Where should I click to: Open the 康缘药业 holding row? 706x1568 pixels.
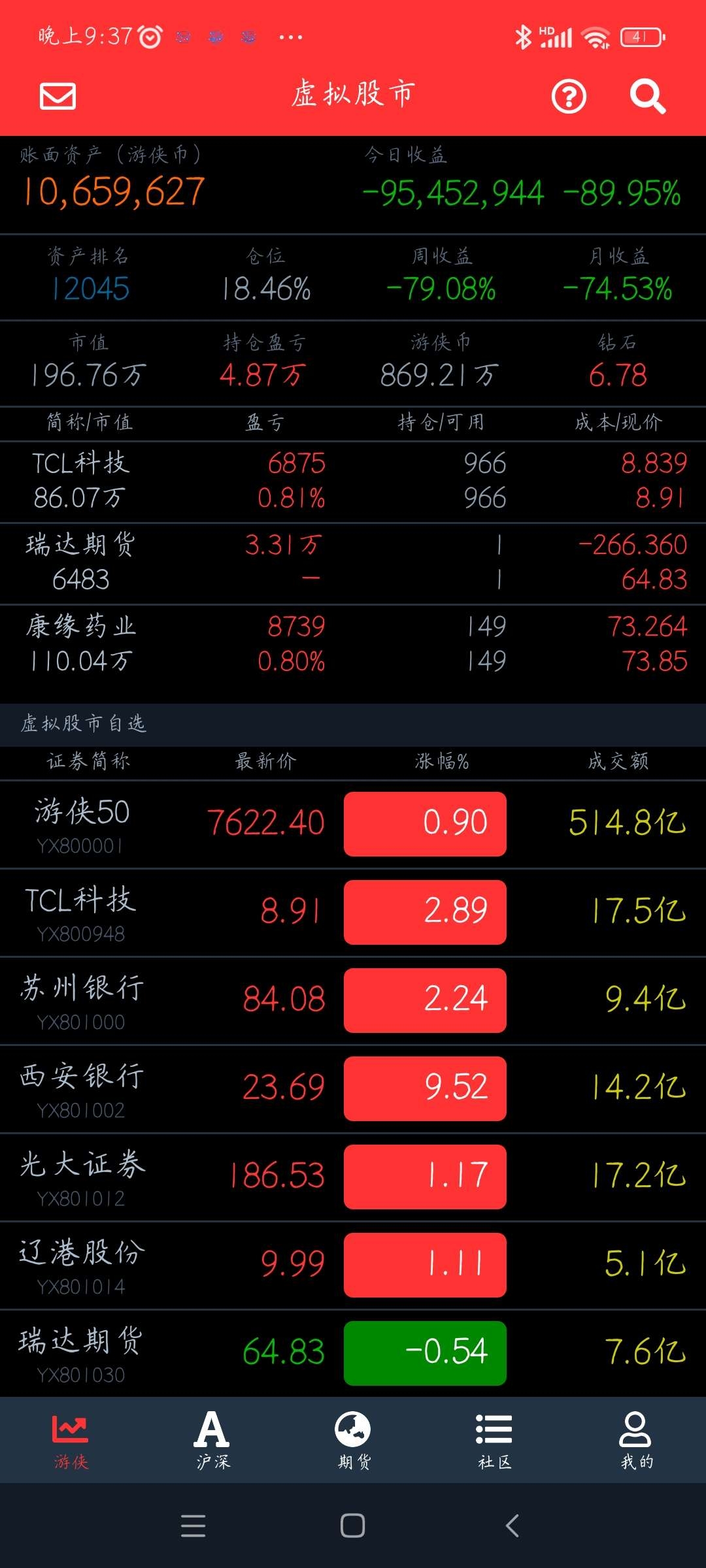click(x=353, y=644)
